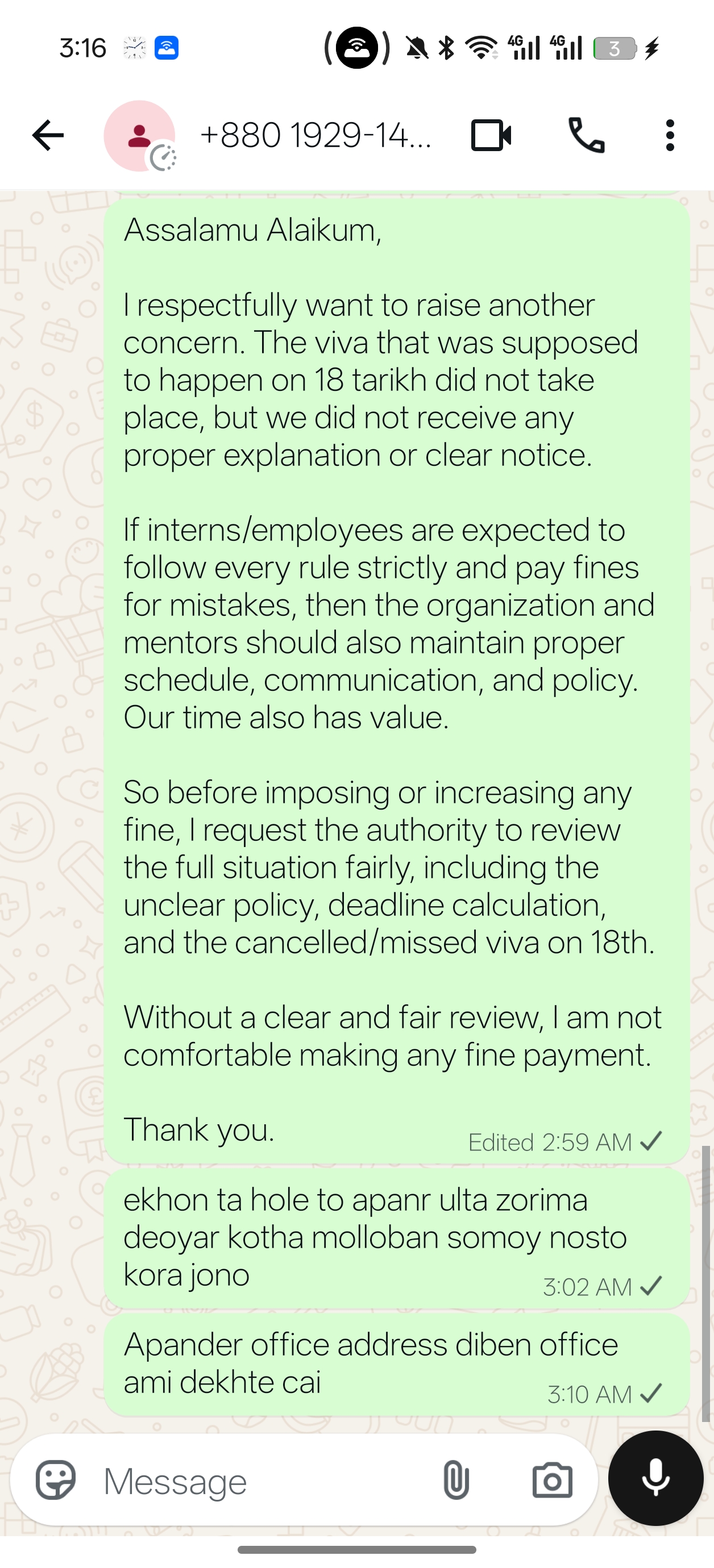Focus the Message text field

click(x=262, y=1481)
